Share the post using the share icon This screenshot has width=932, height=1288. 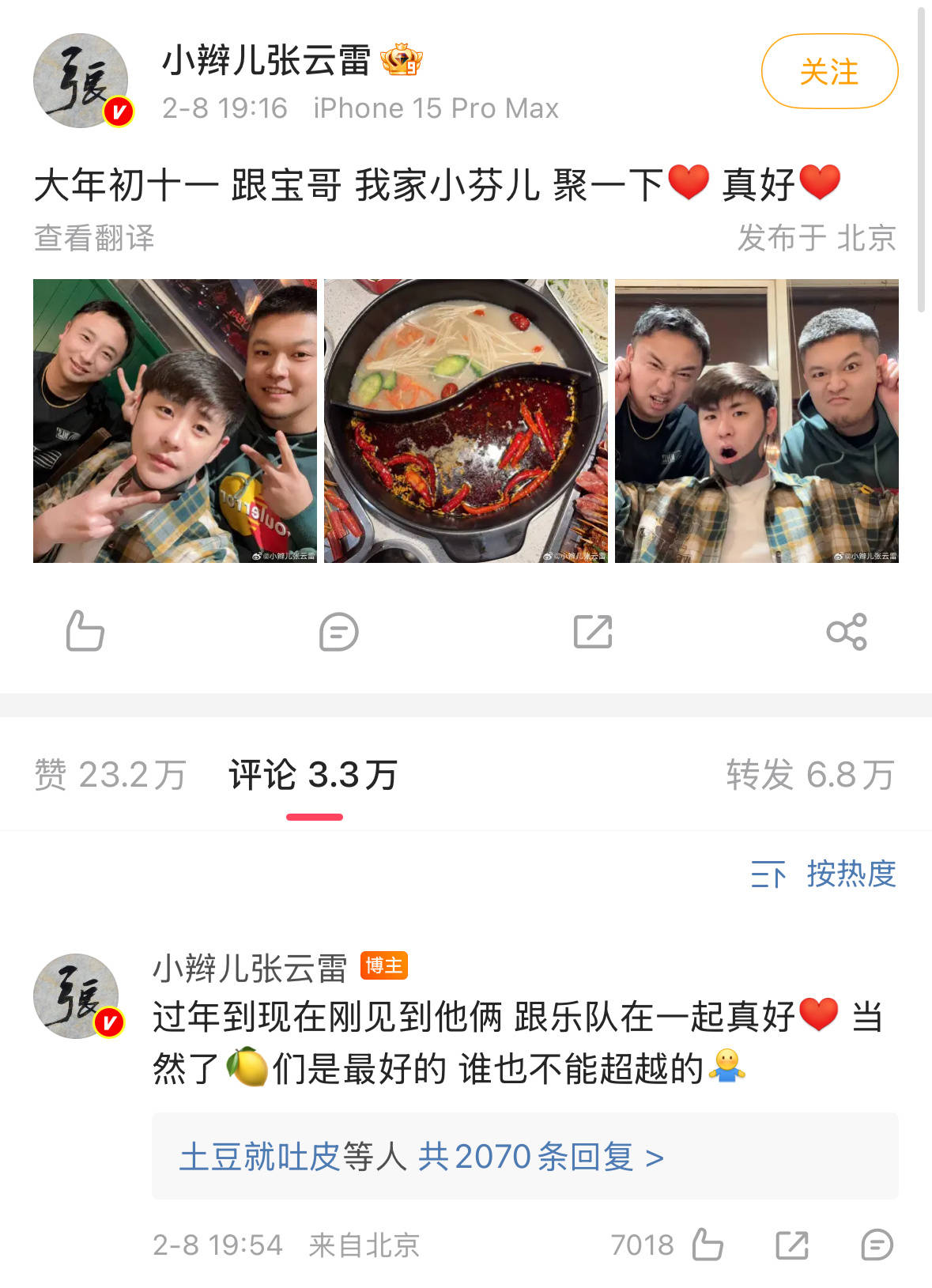pos(847,632)
